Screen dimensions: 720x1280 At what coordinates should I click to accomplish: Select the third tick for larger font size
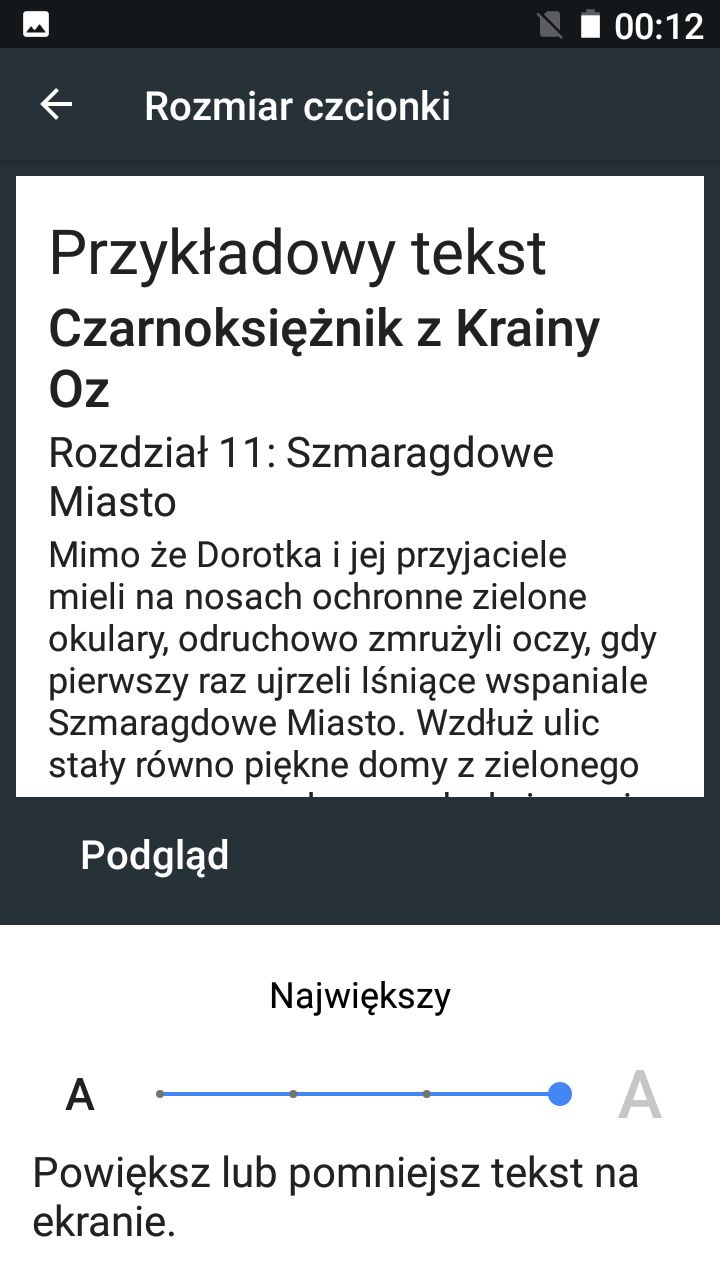(427, 1094)
